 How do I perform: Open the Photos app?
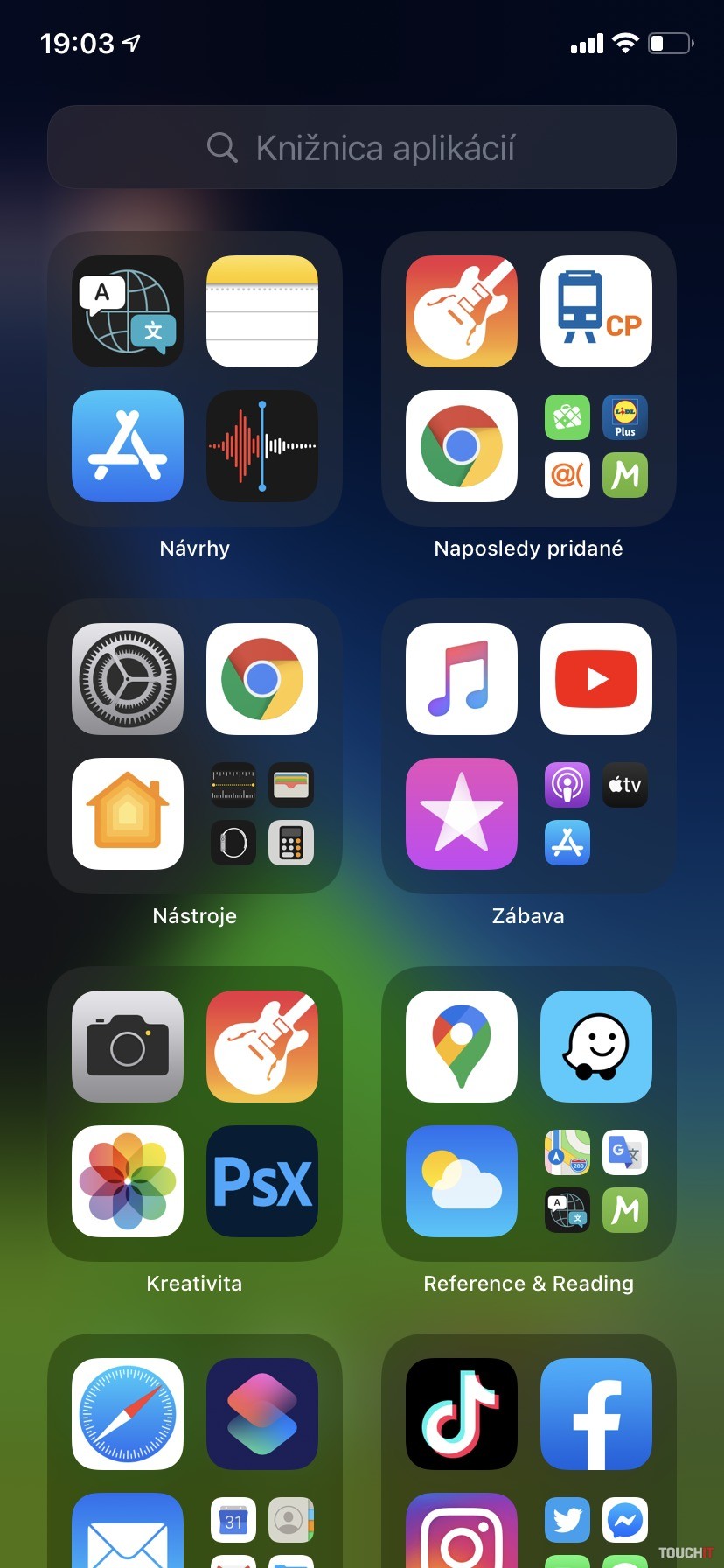[128, 1181]
